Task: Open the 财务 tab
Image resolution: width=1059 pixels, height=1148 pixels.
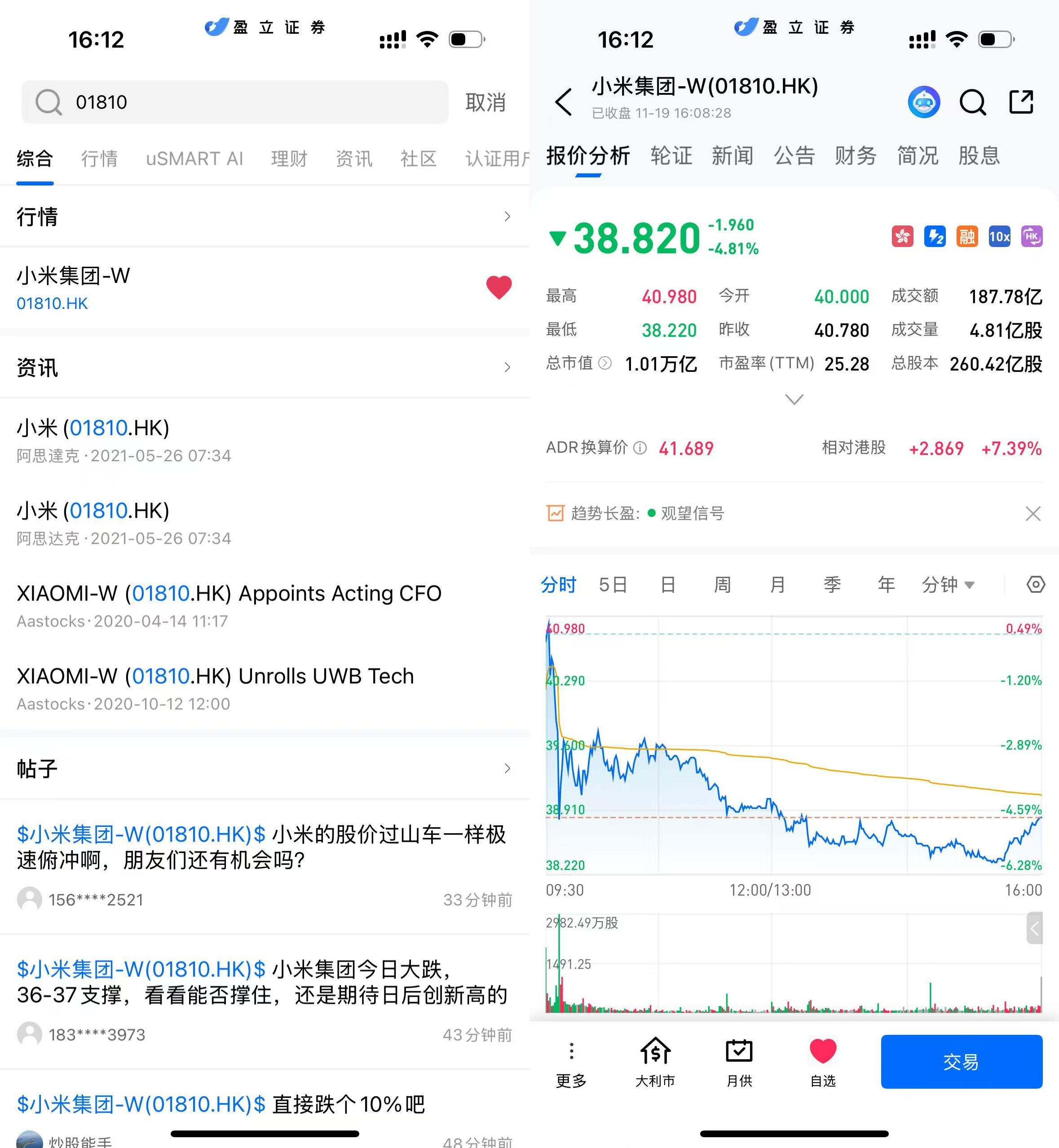Action: [x=856, y=155]
